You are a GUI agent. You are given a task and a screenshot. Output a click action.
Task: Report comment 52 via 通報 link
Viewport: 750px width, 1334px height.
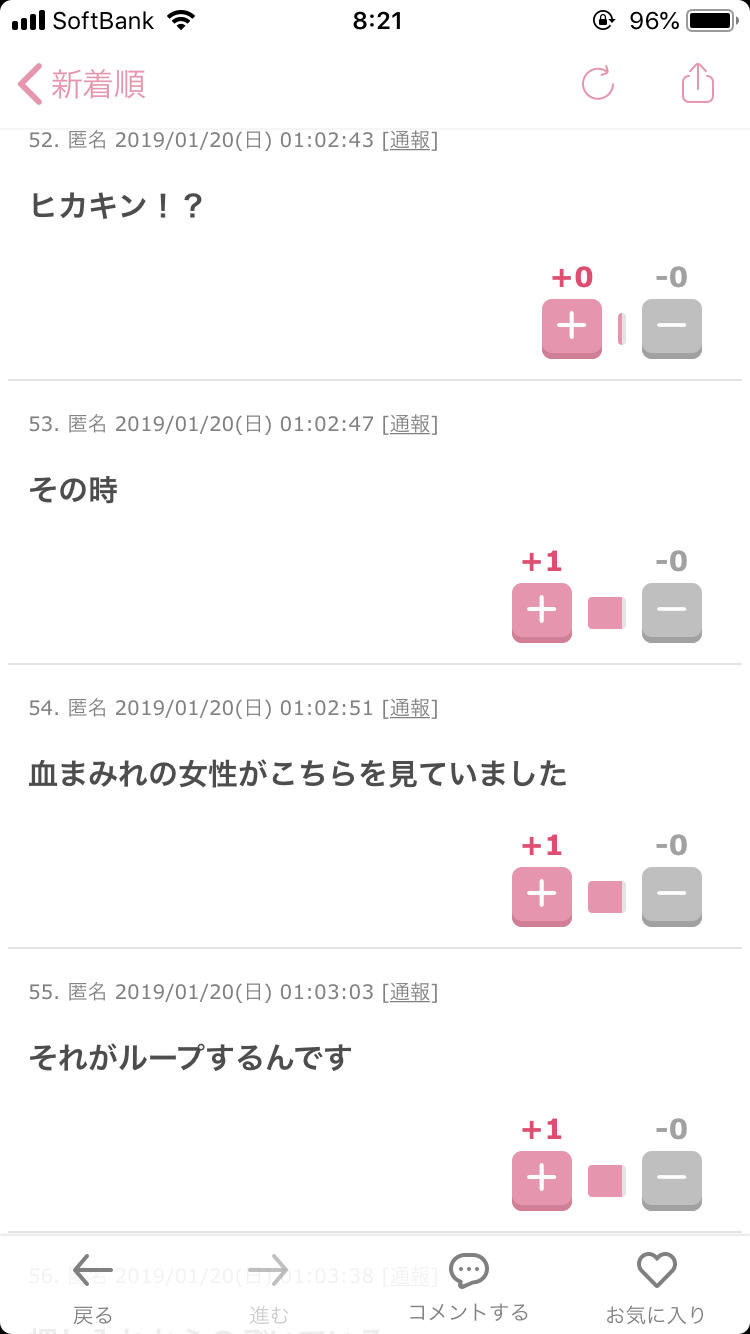[410, 141]
